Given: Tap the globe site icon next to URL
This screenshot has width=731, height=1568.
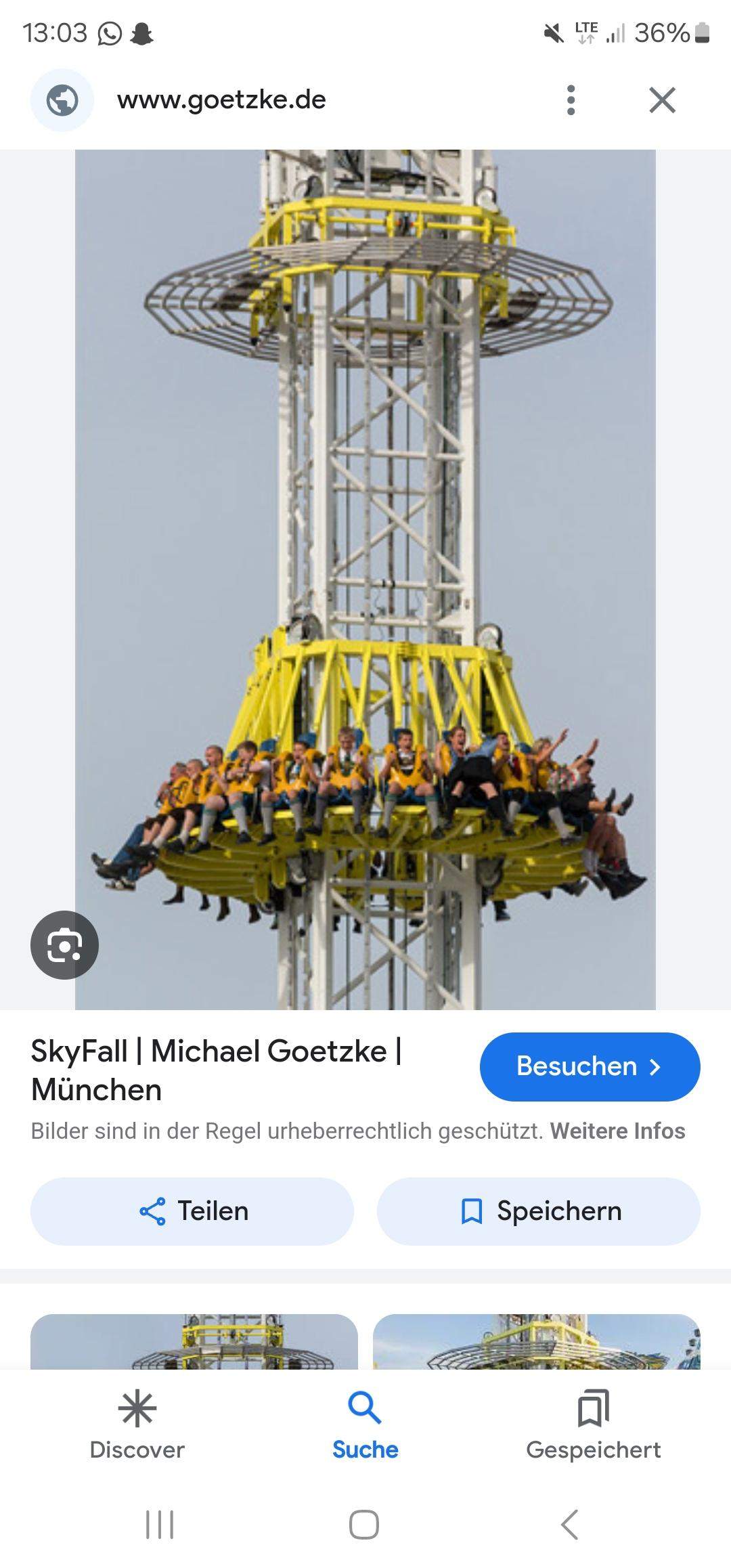Looking at the screenshot, I should (x=62, y=100).
